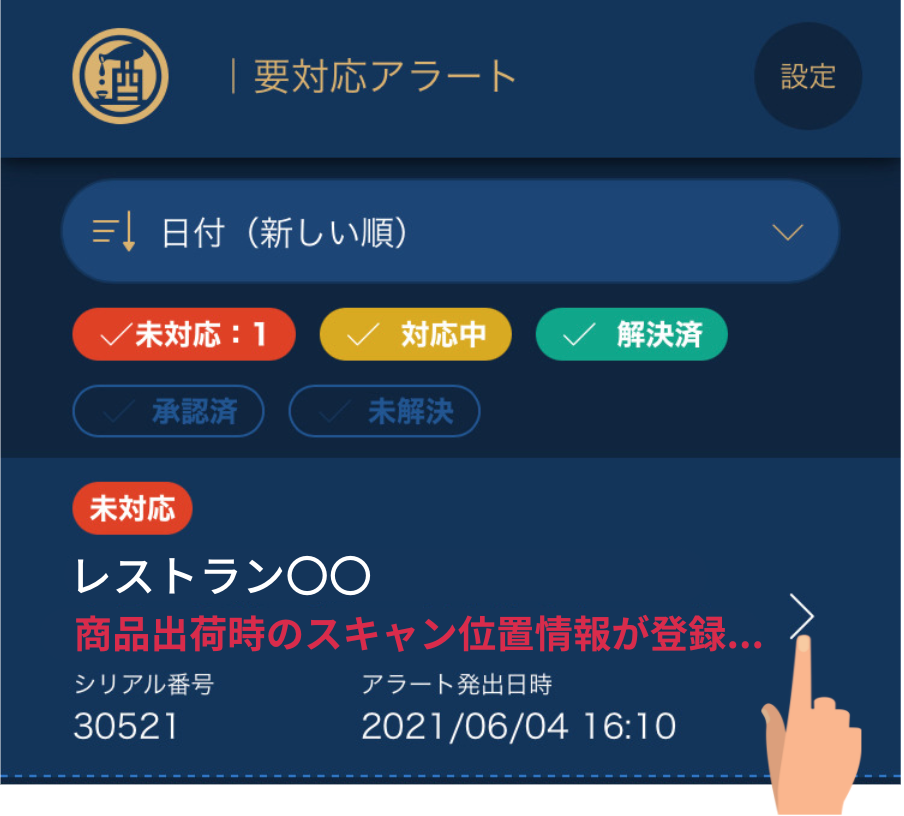Viewport: 904px width, 816px height.
Task: Toggle the 対応中 filter chip
Action: (x=415, y=336)
